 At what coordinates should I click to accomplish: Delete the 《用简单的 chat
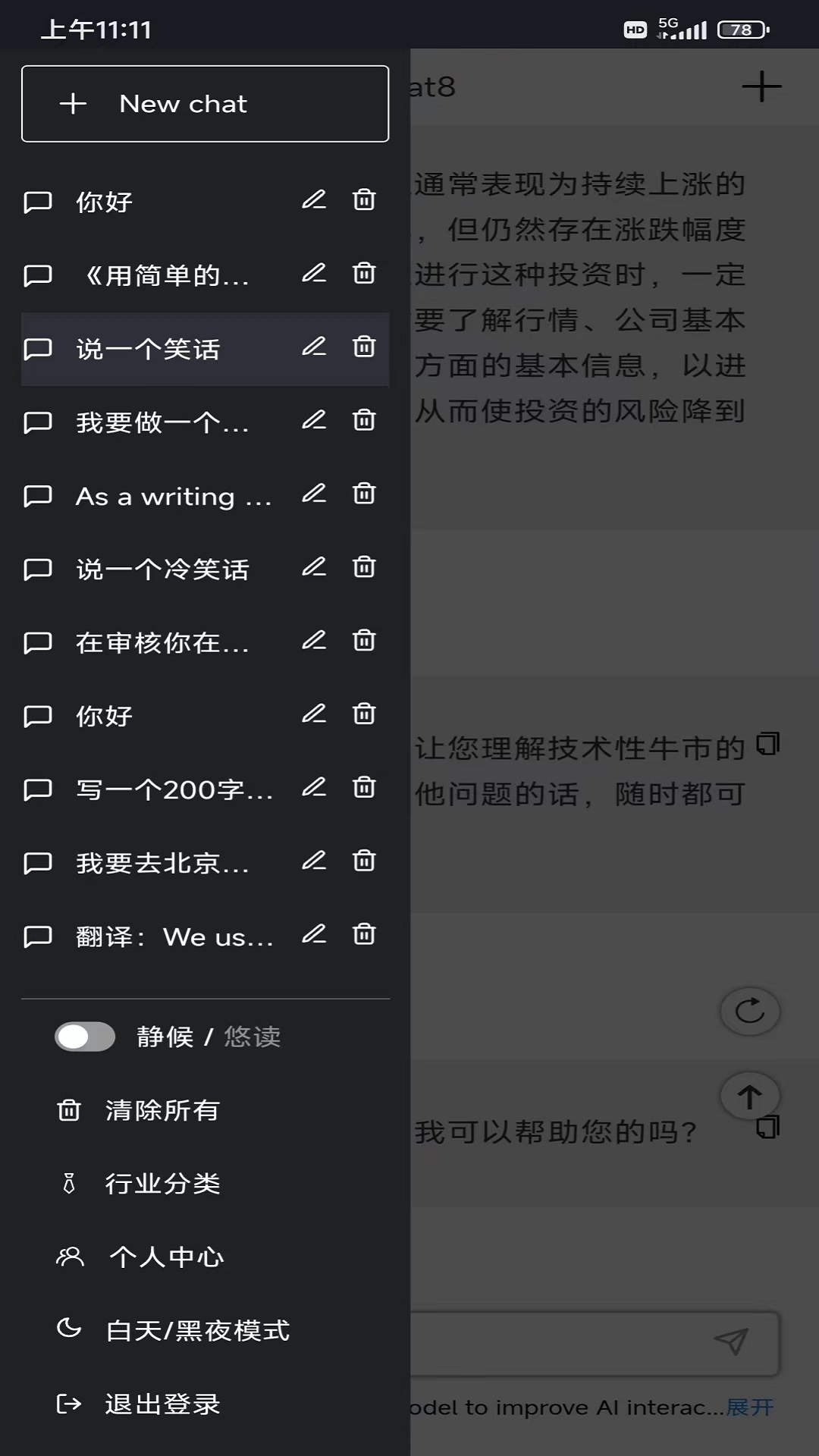(364, 273)
